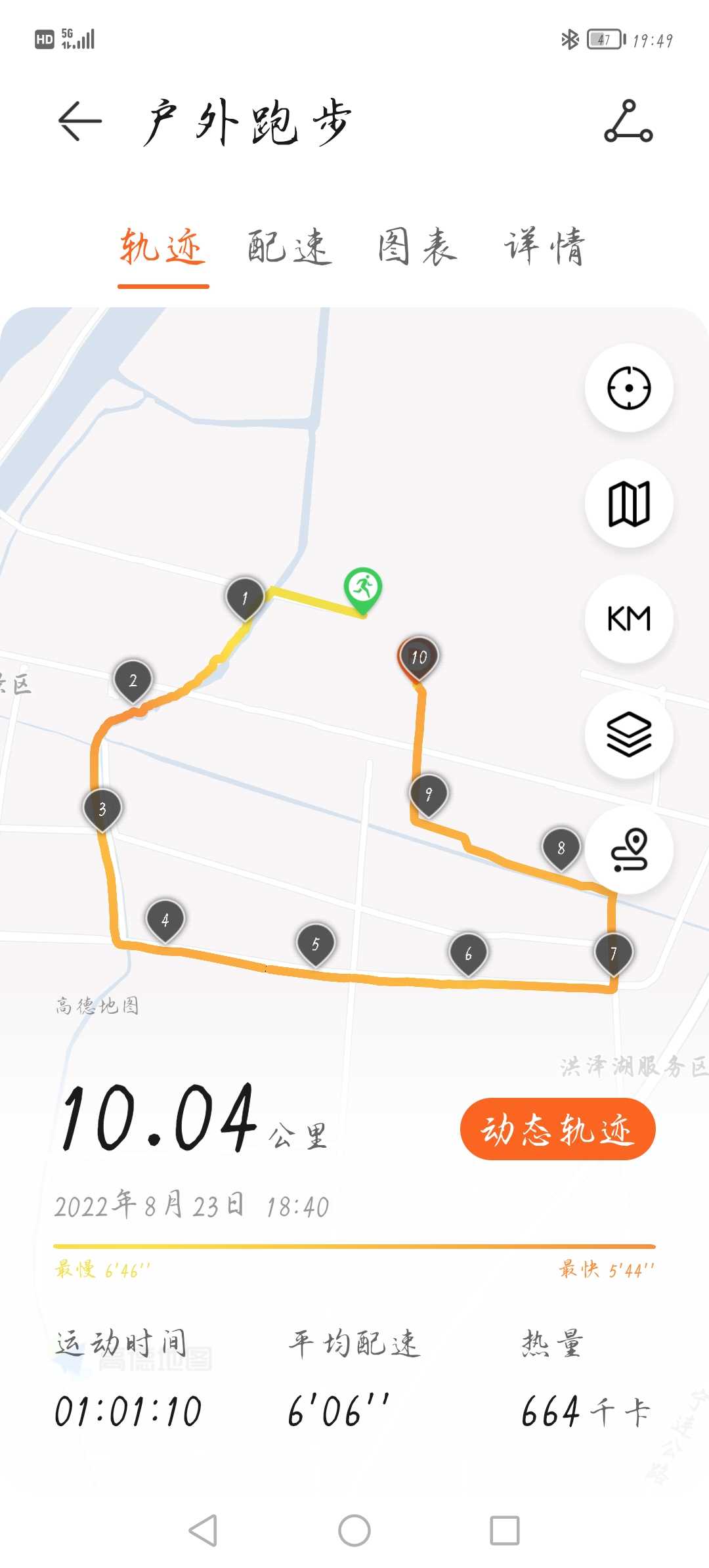Tap the route pin button
709x1568 pixels.
click(x=629, y=850)
